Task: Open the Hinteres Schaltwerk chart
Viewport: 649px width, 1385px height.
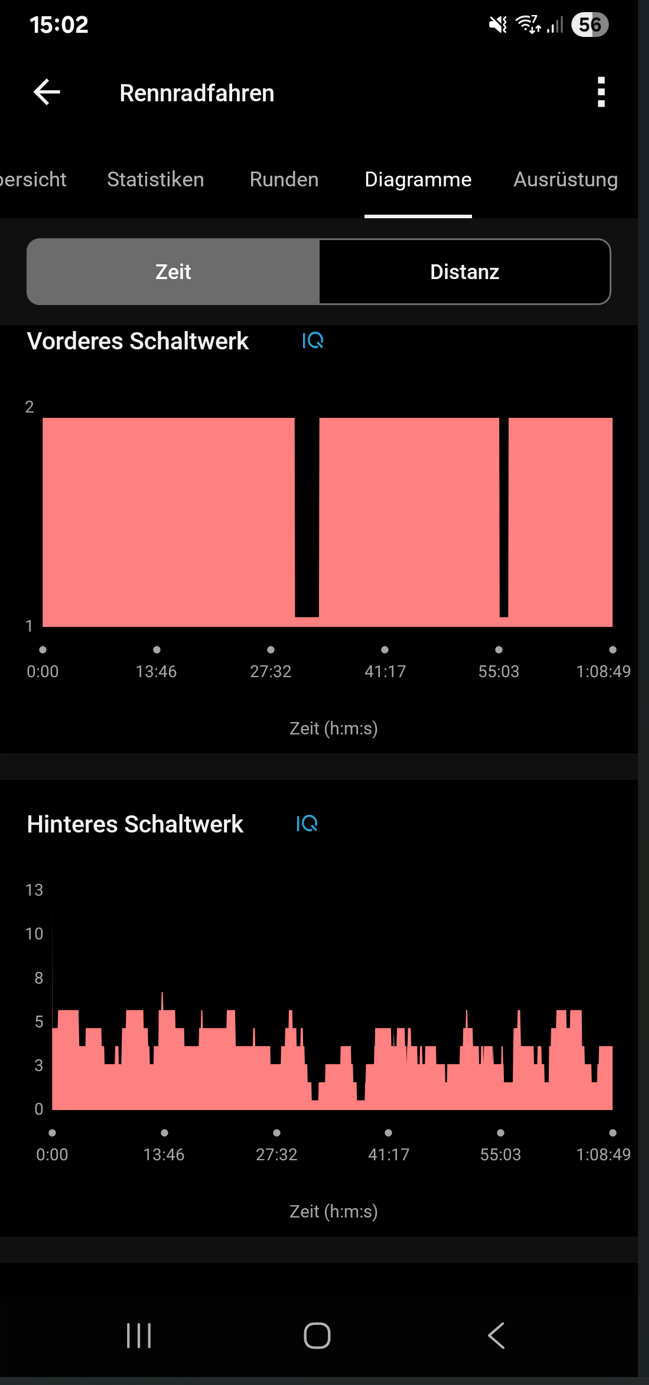Action: coord(331,1050)
